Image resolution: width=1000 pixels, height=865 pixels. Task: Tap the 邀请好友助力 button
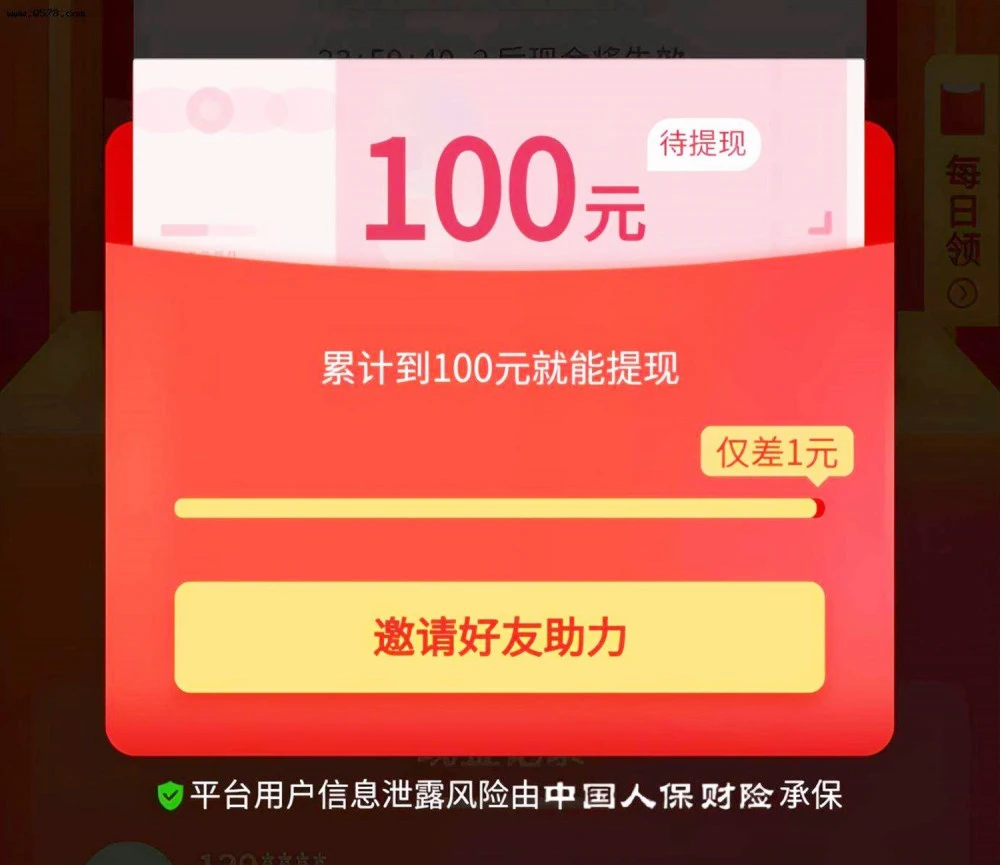click(x=499, y=637)
